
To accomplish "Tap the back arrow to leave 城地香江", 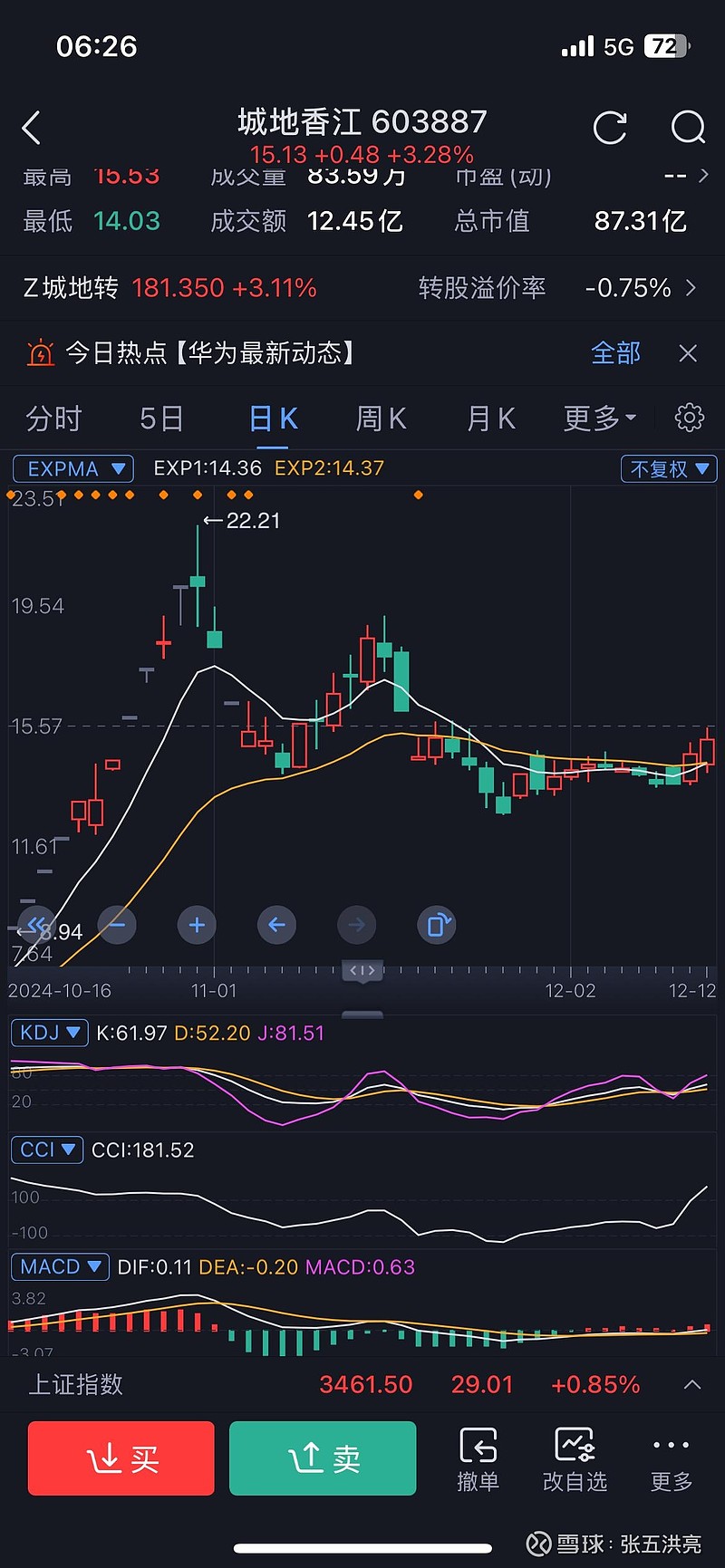I will [33, 128].
